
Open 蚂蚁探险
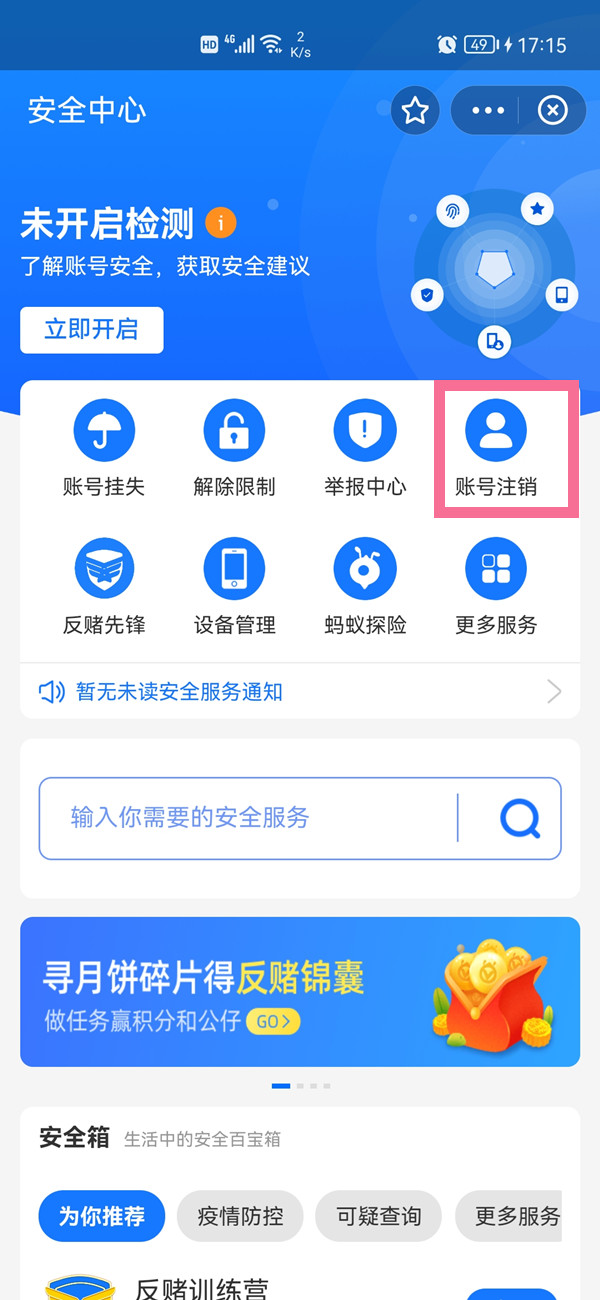click(x=365, y=587)
